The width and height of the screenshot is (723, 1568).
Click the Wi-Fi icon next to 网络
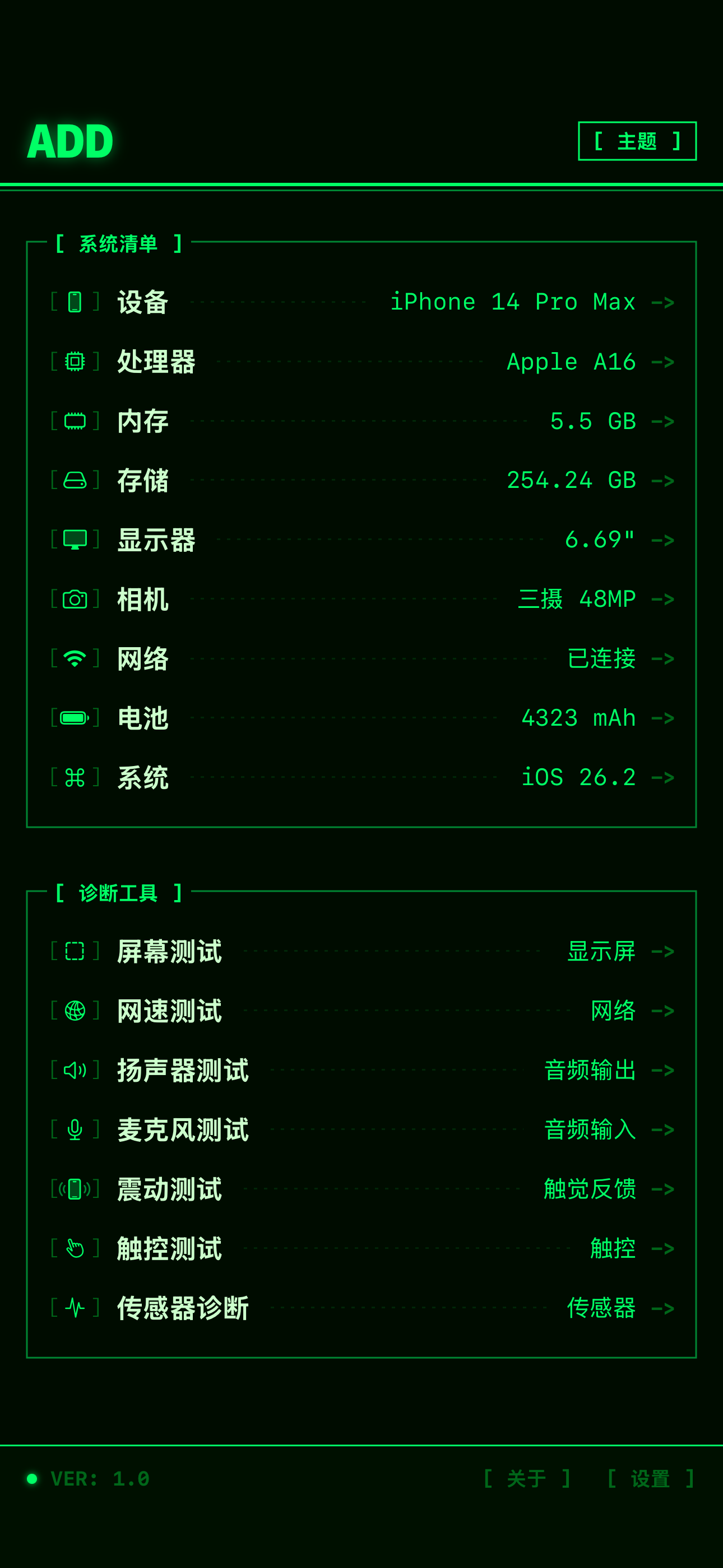(74, 658)
